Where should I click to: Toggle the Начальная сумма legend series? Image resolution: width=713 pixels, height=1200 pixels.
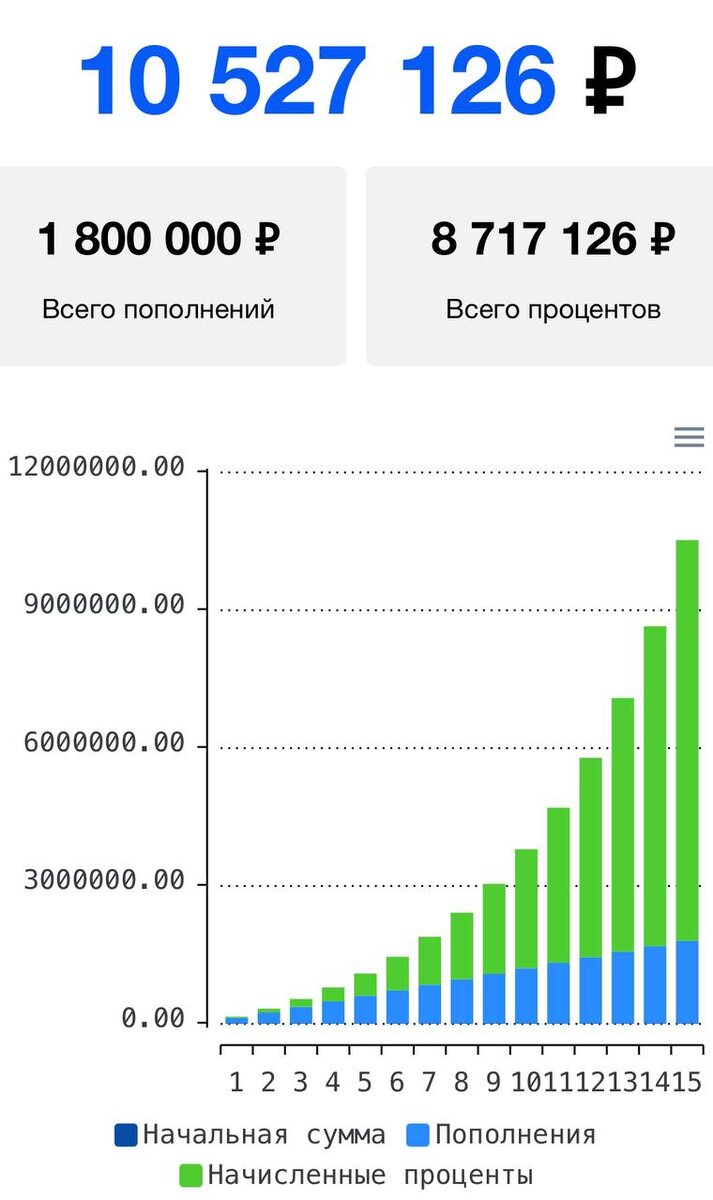pos(250,1135)
